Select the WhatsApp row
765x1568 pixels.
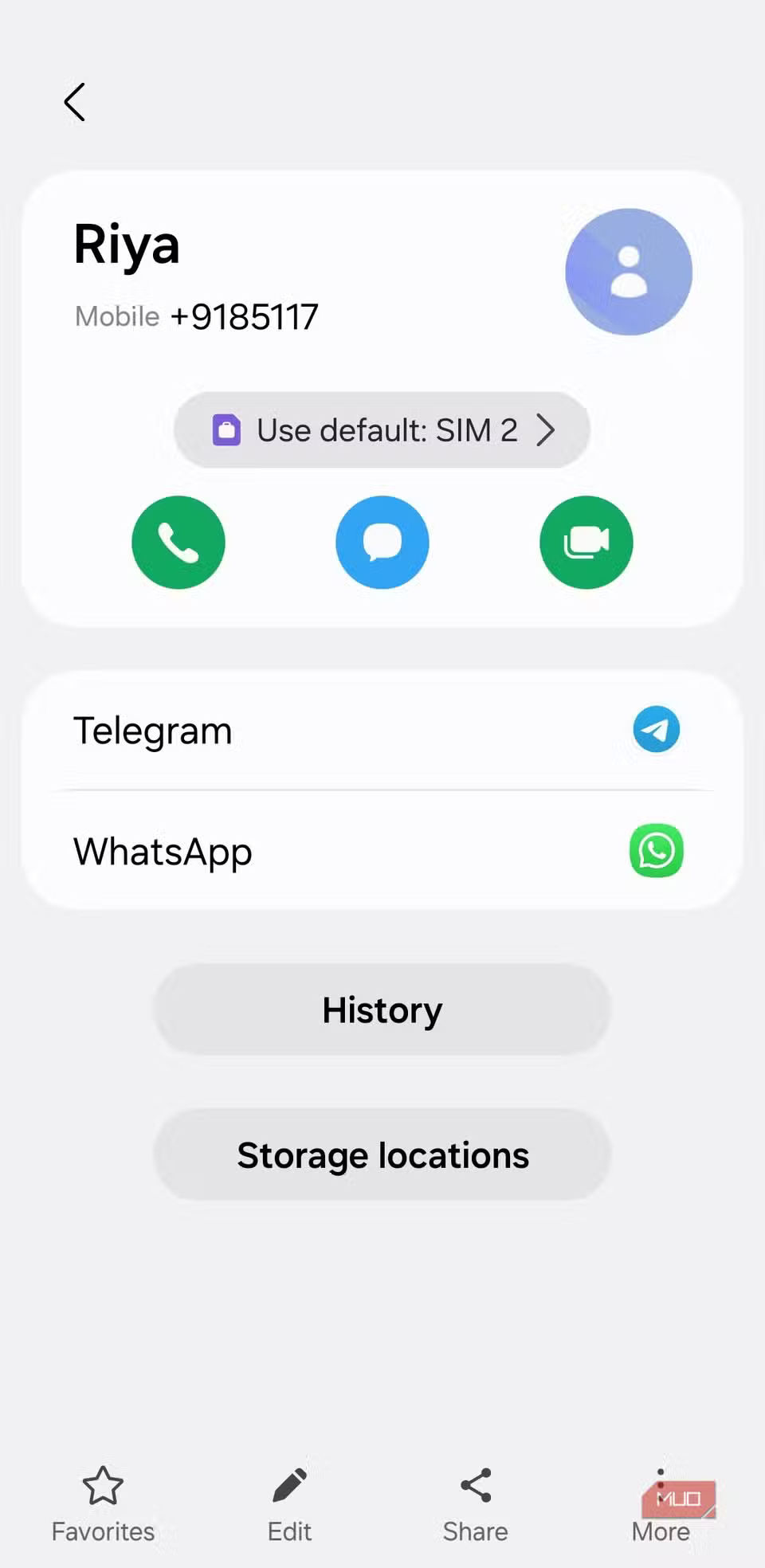319,851
